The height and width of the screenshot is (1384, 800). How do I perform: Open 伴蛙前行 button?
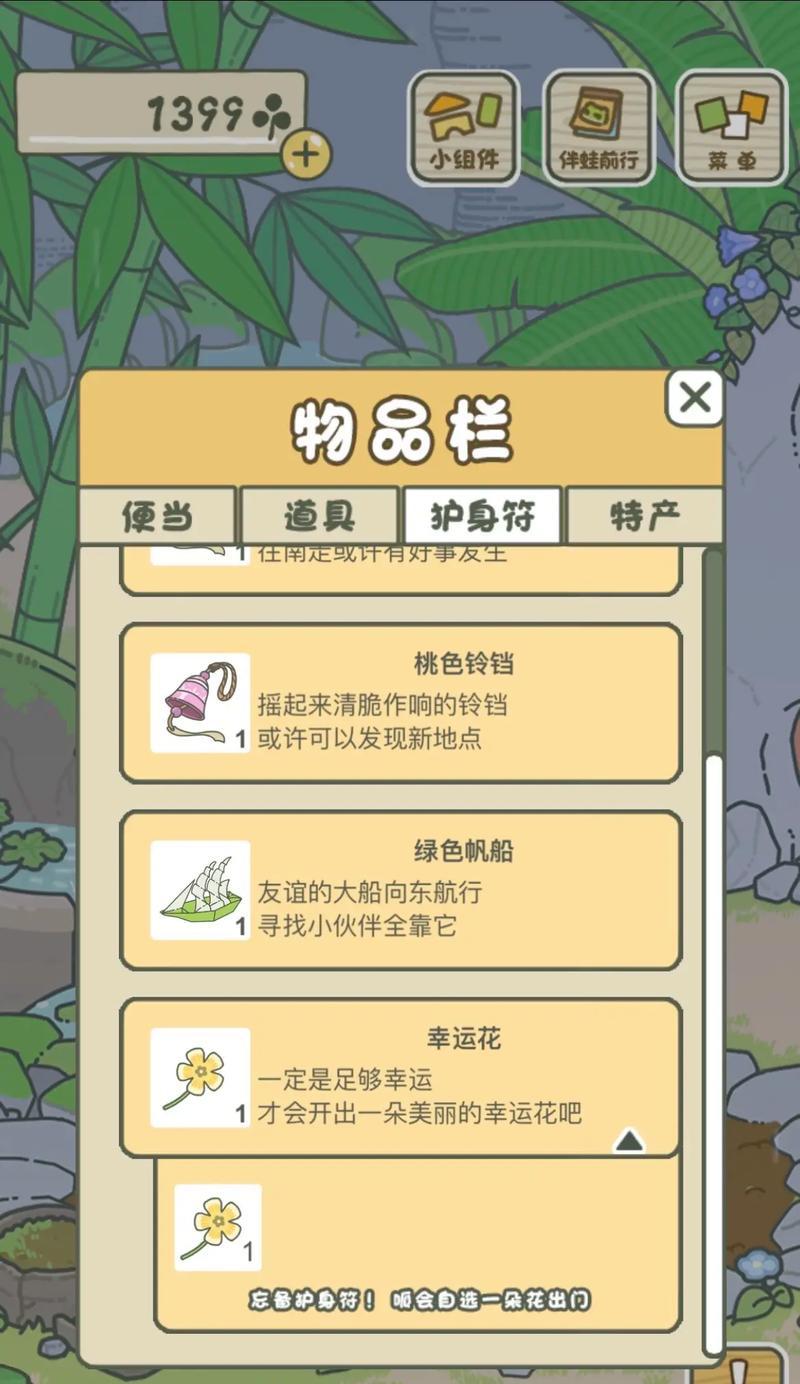click(x=598, y=127)
